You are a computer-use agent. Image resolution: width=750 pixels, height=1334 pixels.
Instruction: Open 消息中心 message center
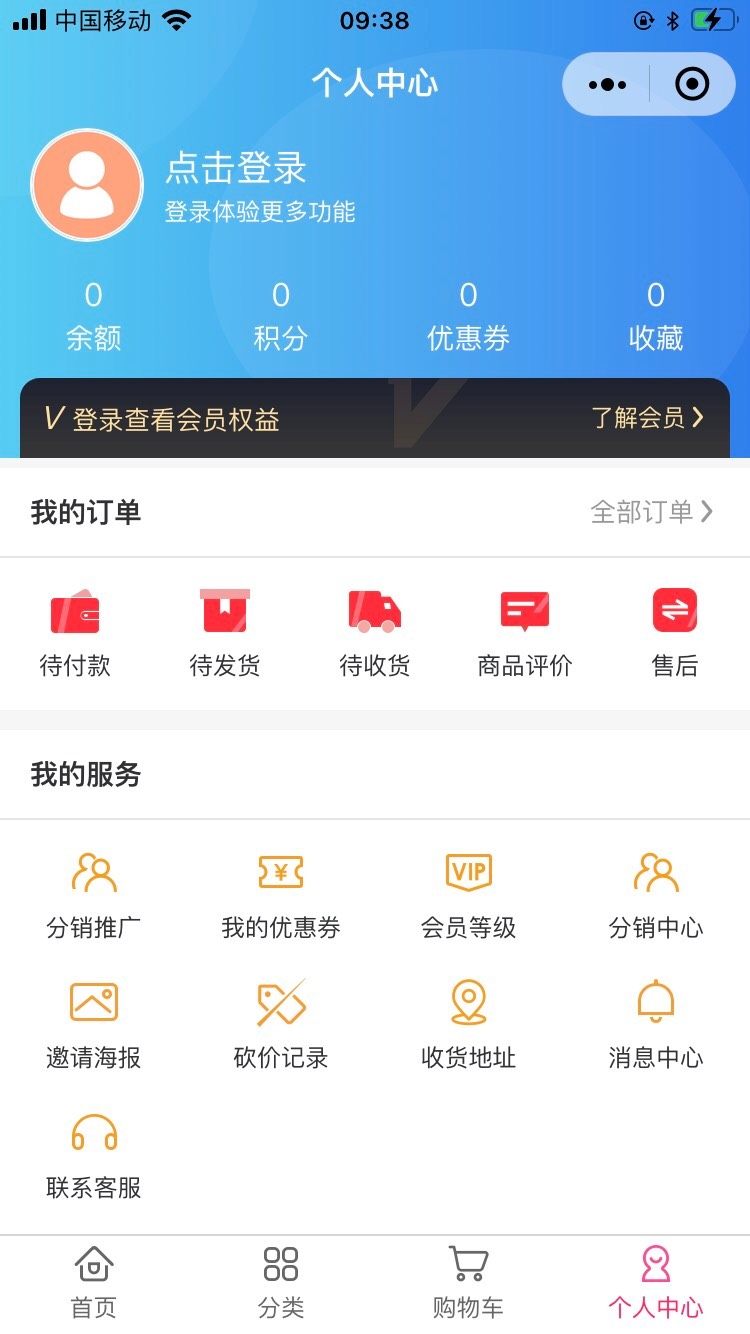tap(656, 1026)
